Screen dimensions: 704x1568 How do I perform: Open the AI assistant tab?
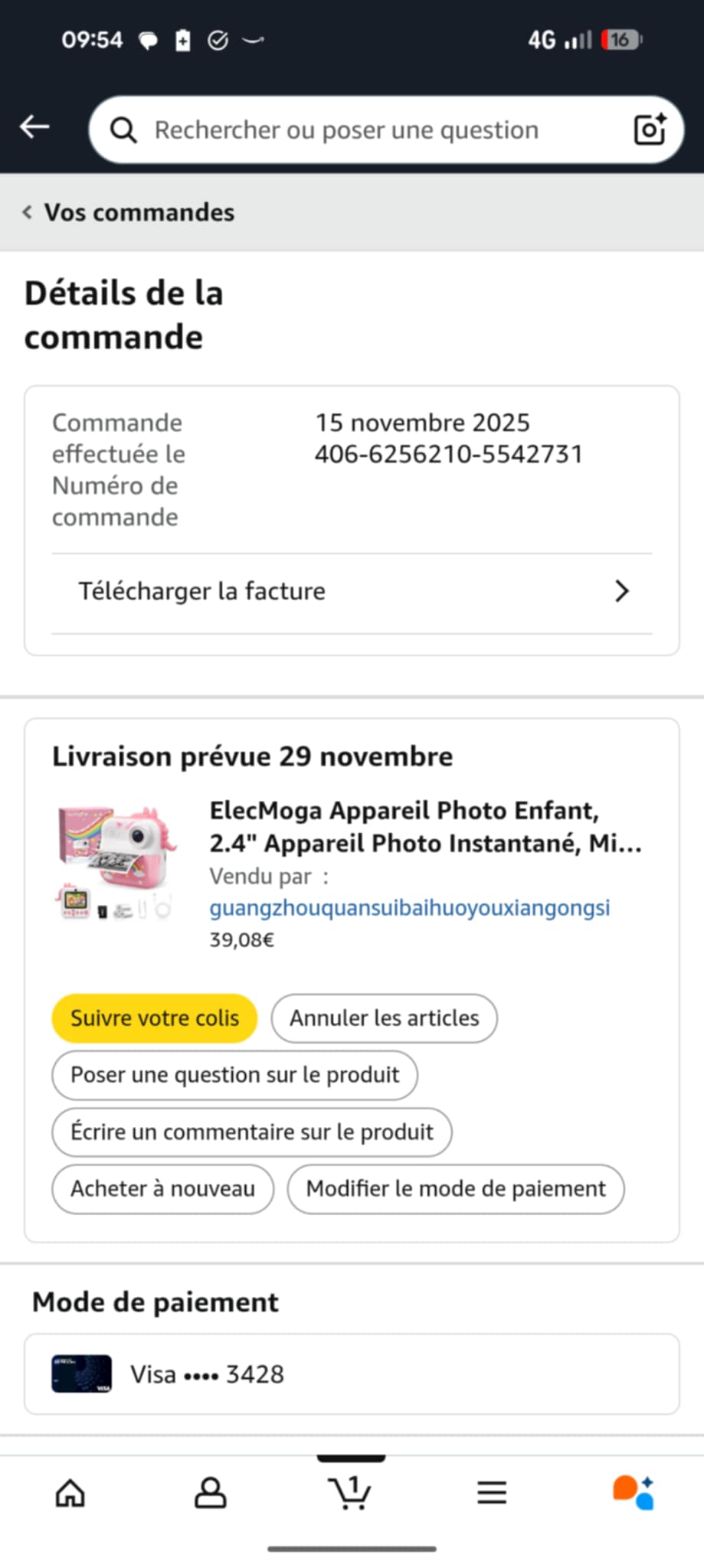pyautogui.click(x=633, y=1492)
